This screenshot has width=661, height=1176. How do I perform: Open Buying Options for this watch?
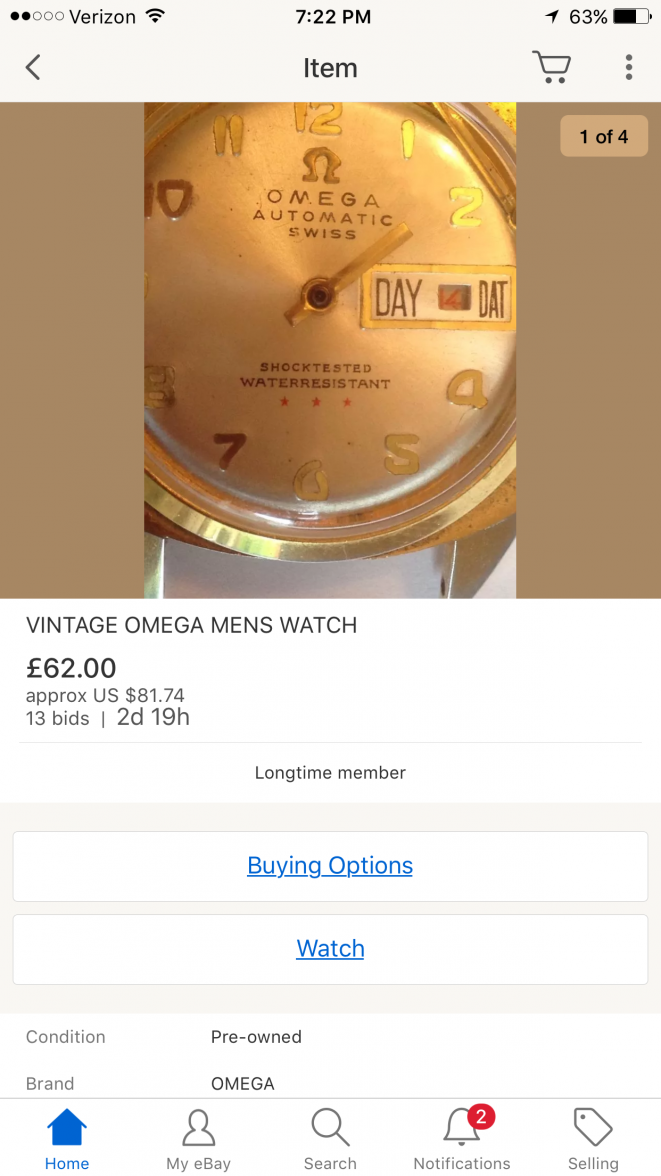click(330, 866)
